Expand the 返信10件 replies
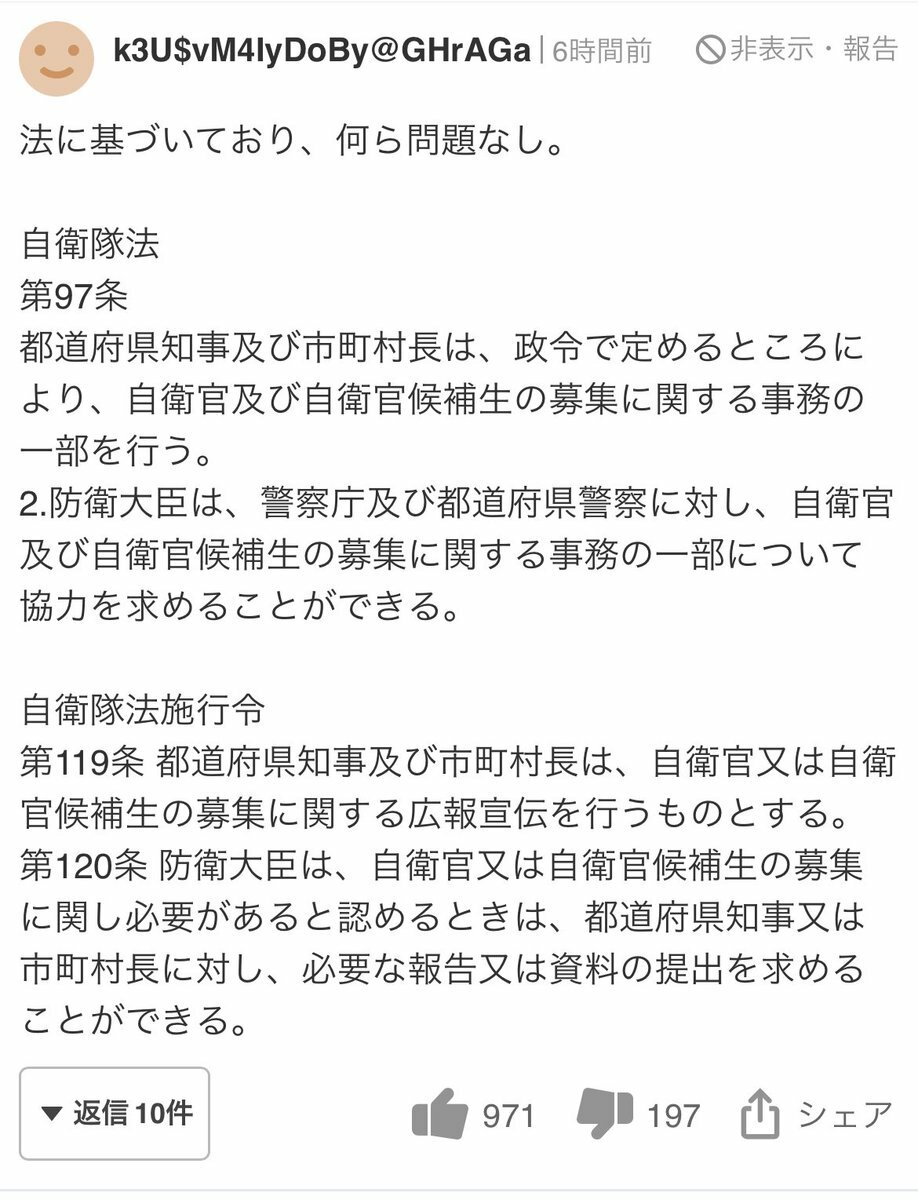The height and width of the screenshot is (1200, 918). click(115, 1113)
